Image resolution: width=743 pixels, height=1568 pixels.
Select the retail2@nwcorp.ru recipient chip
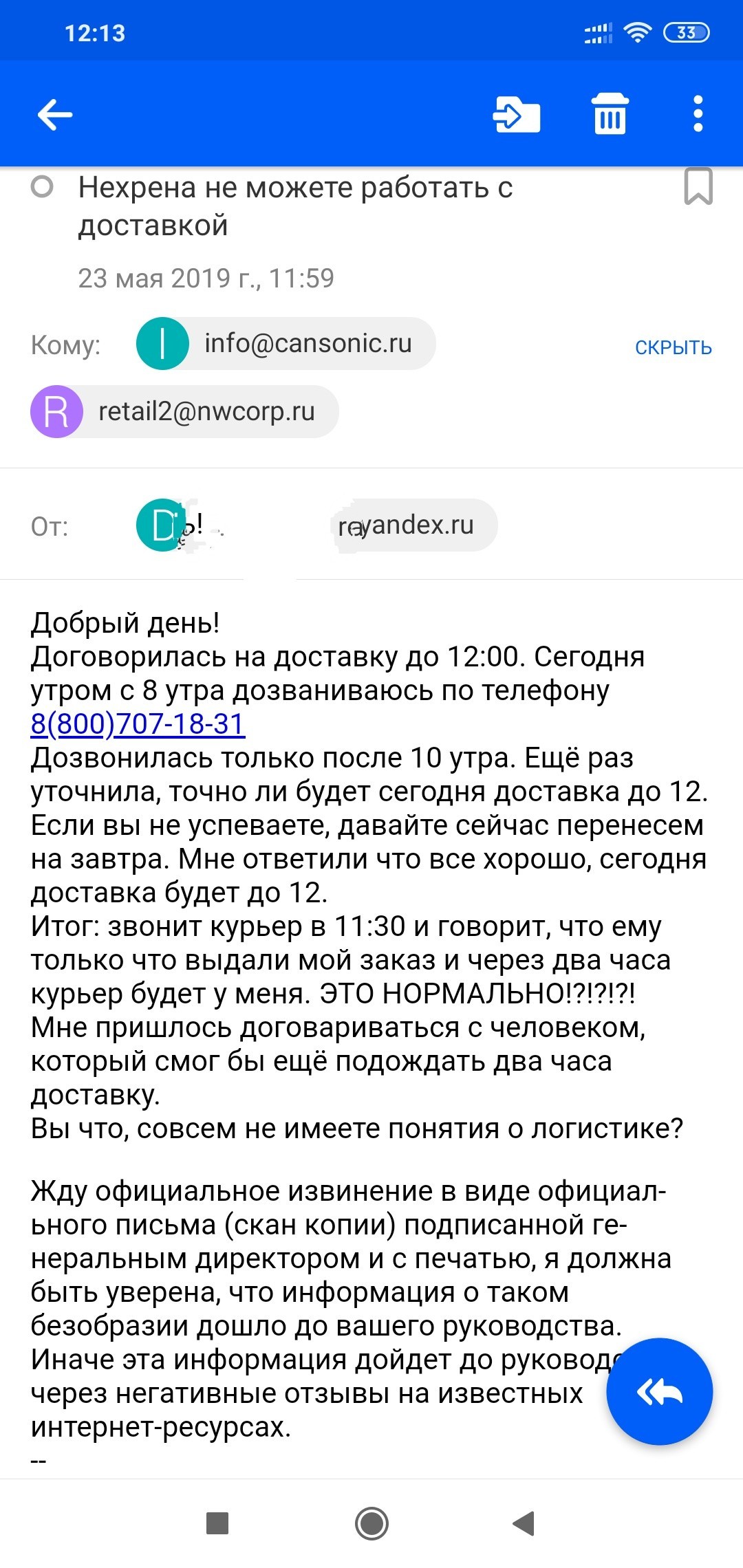pos(184,411)
